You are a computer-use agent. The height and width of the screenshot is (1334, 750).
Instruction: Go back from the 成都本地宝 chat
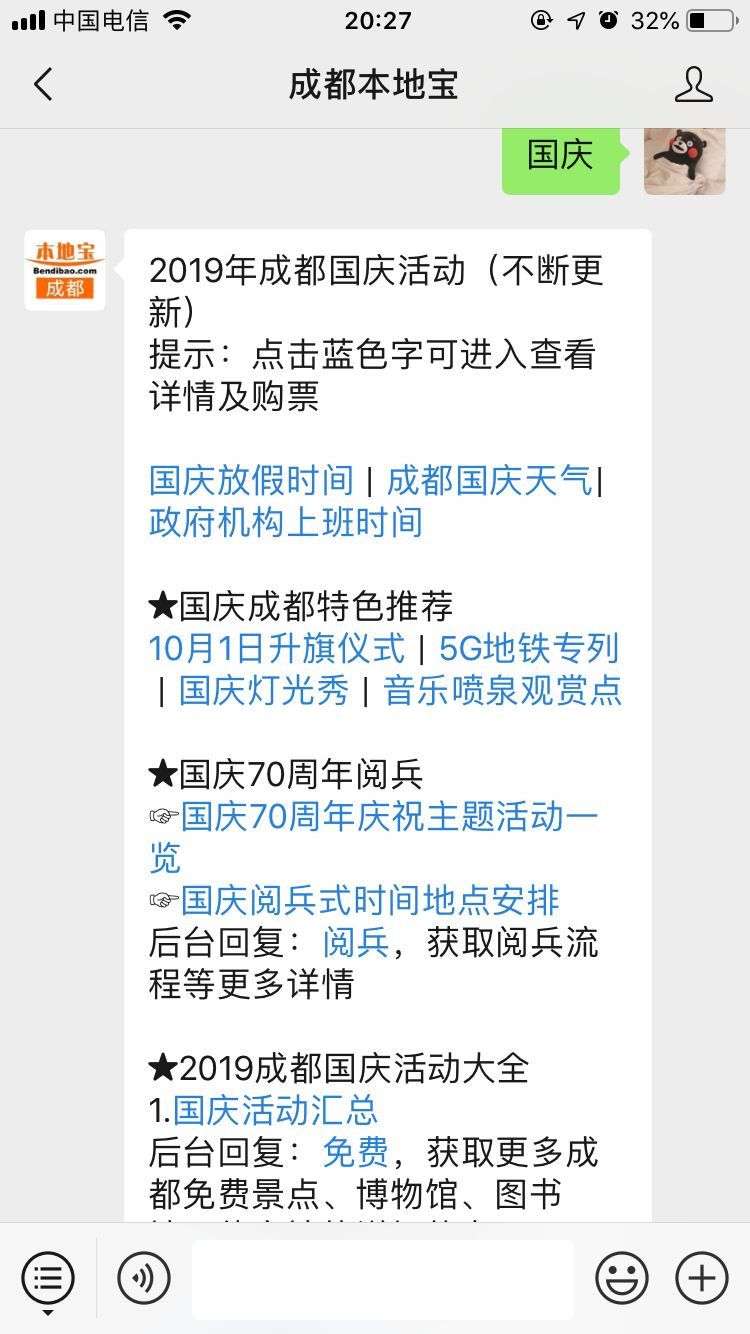pyautogui.click(x=42, y=85)
